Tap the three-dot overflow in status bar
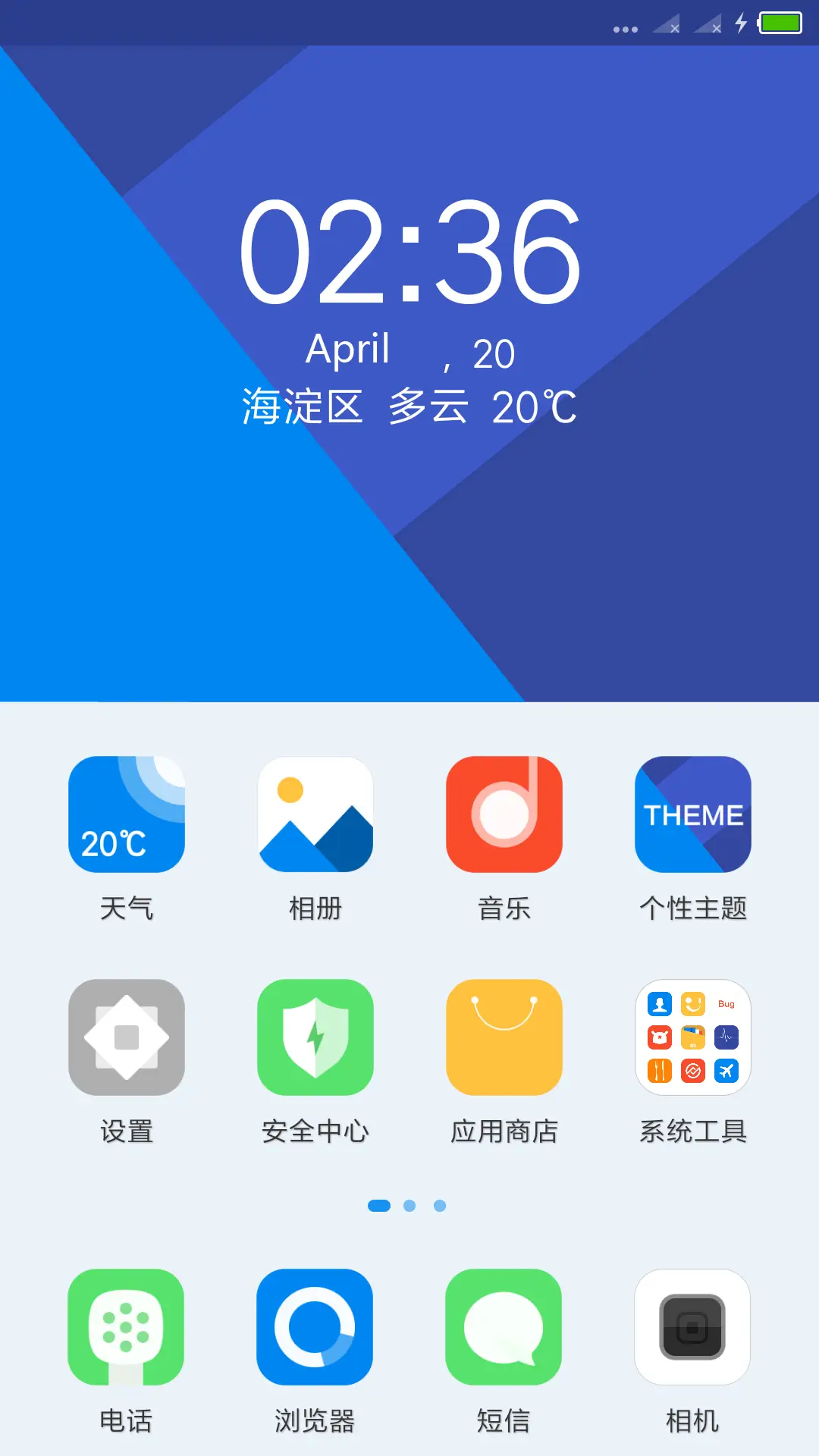The height and width of the screenshot is (1456, 819). pyautogui.click(x=625, y=28)
